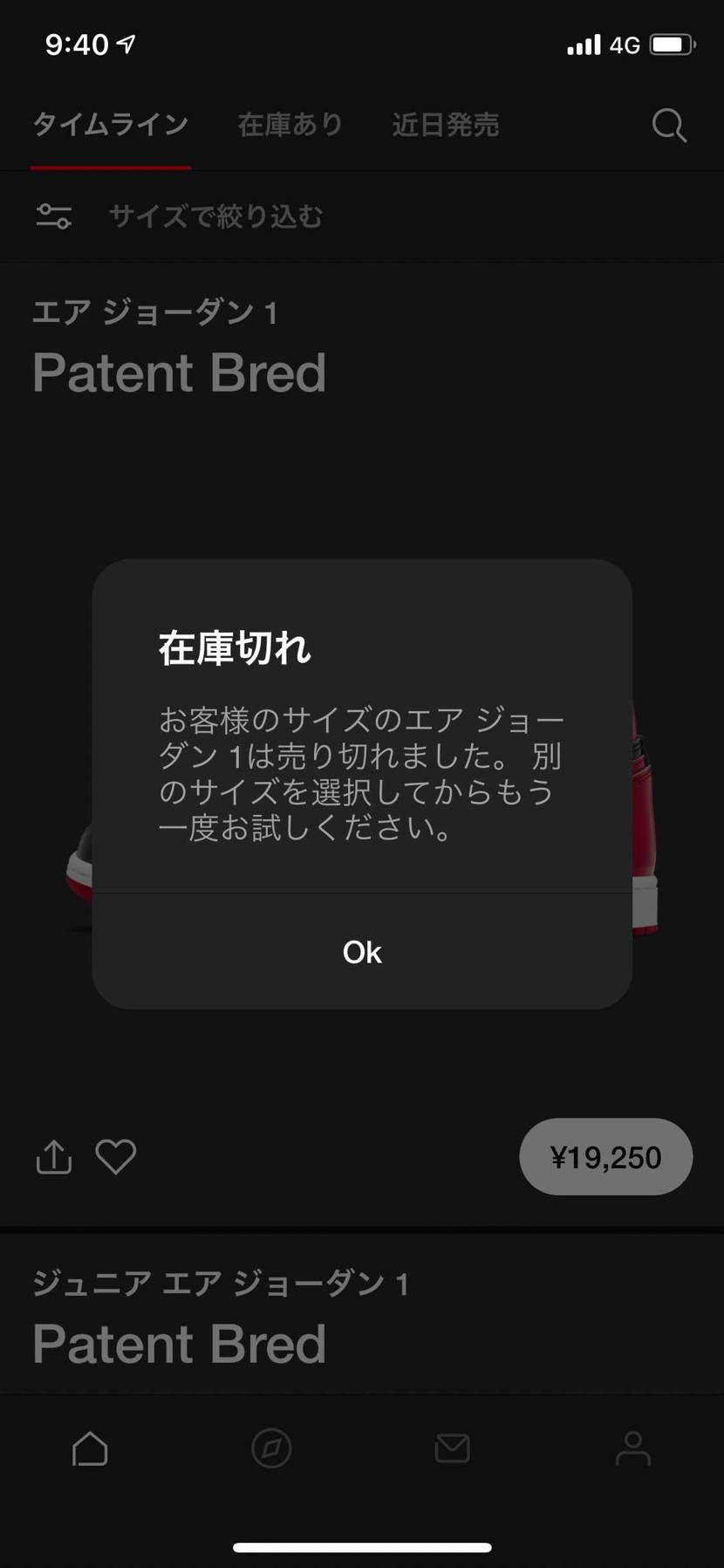Open the Inbox envelope icon

click(x=452, y=1448)
